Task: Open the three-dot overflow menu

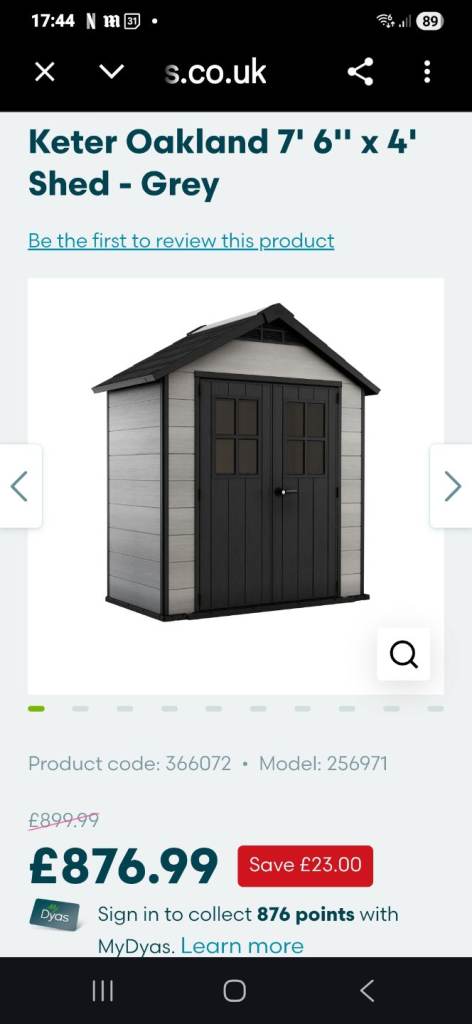Action: tap(427, 72)
